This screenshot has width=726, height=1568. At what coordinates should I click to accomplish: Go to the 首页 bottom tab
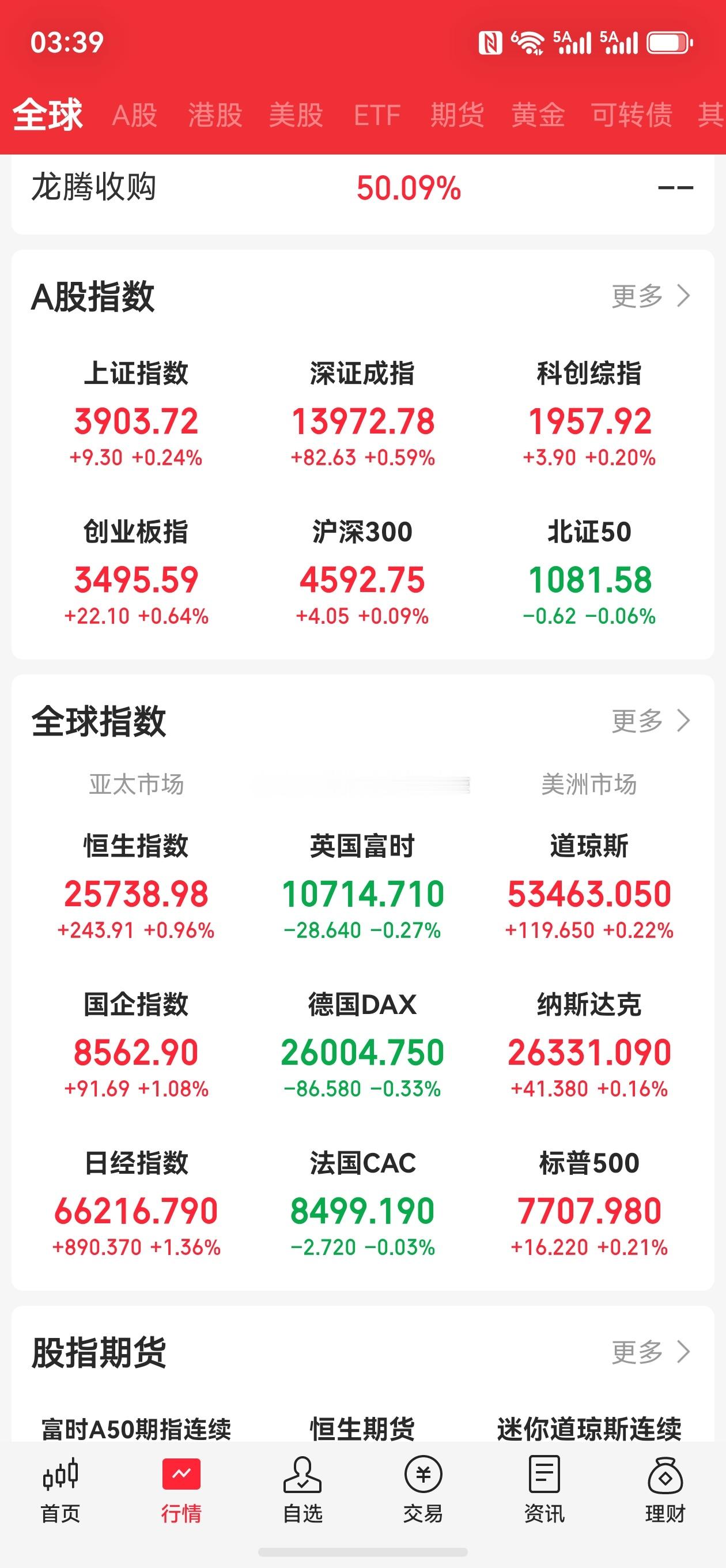pyautogui.click(x=60, y=1489)
